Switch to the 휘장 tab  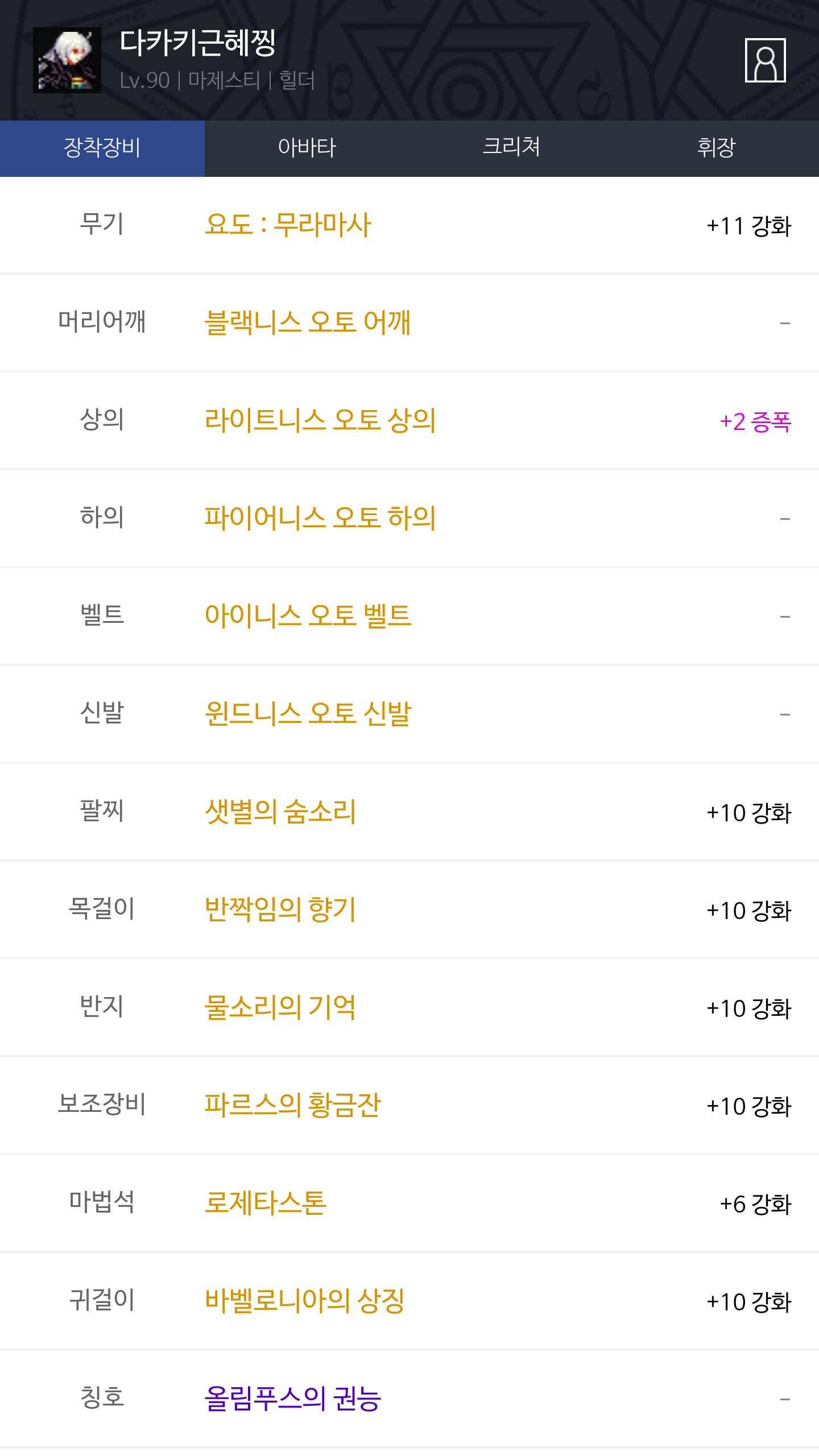point(717,148)
